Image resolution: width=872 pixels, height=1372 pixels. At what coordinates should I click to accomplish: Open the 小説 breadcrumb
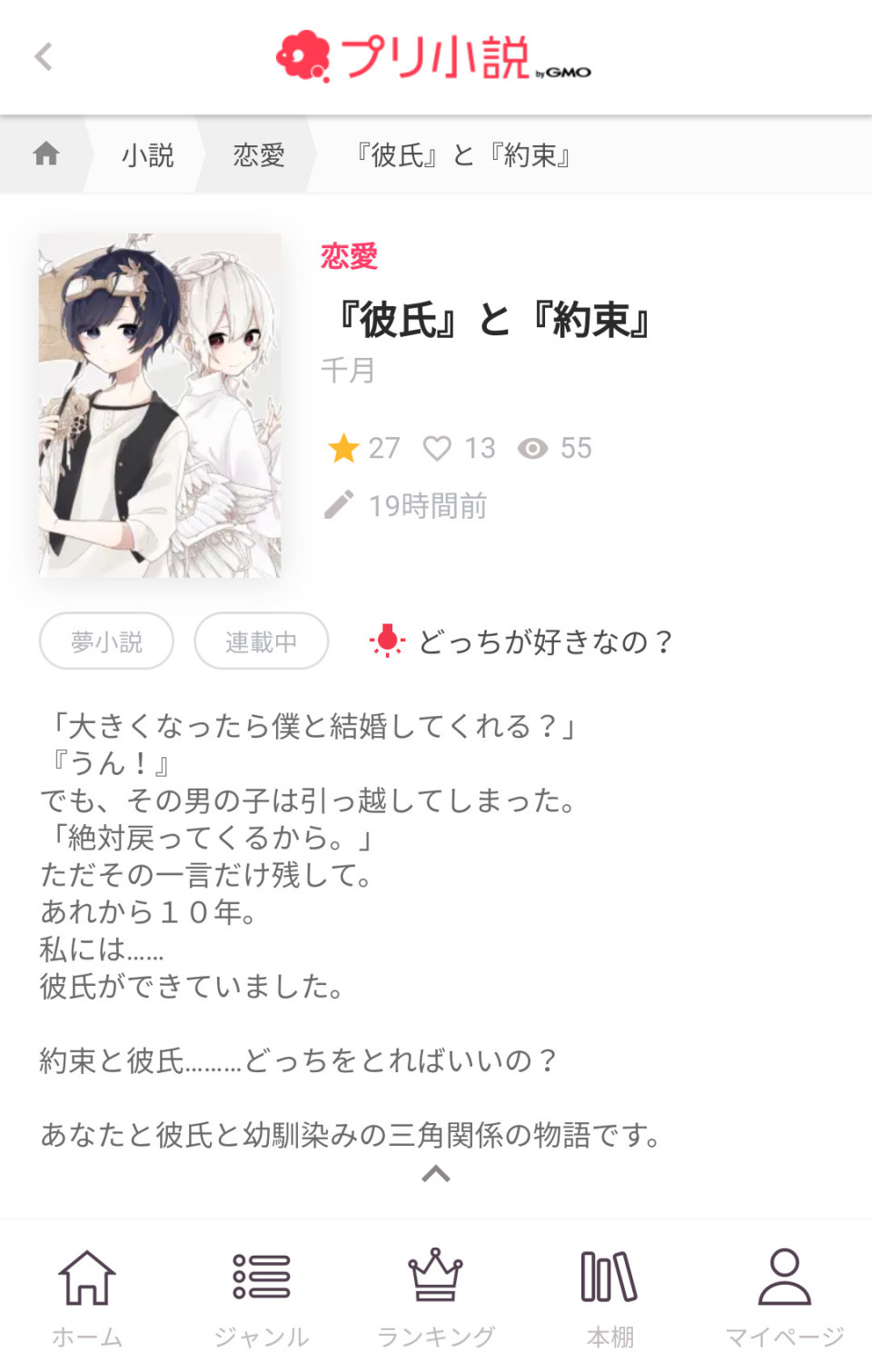(147, 155)
